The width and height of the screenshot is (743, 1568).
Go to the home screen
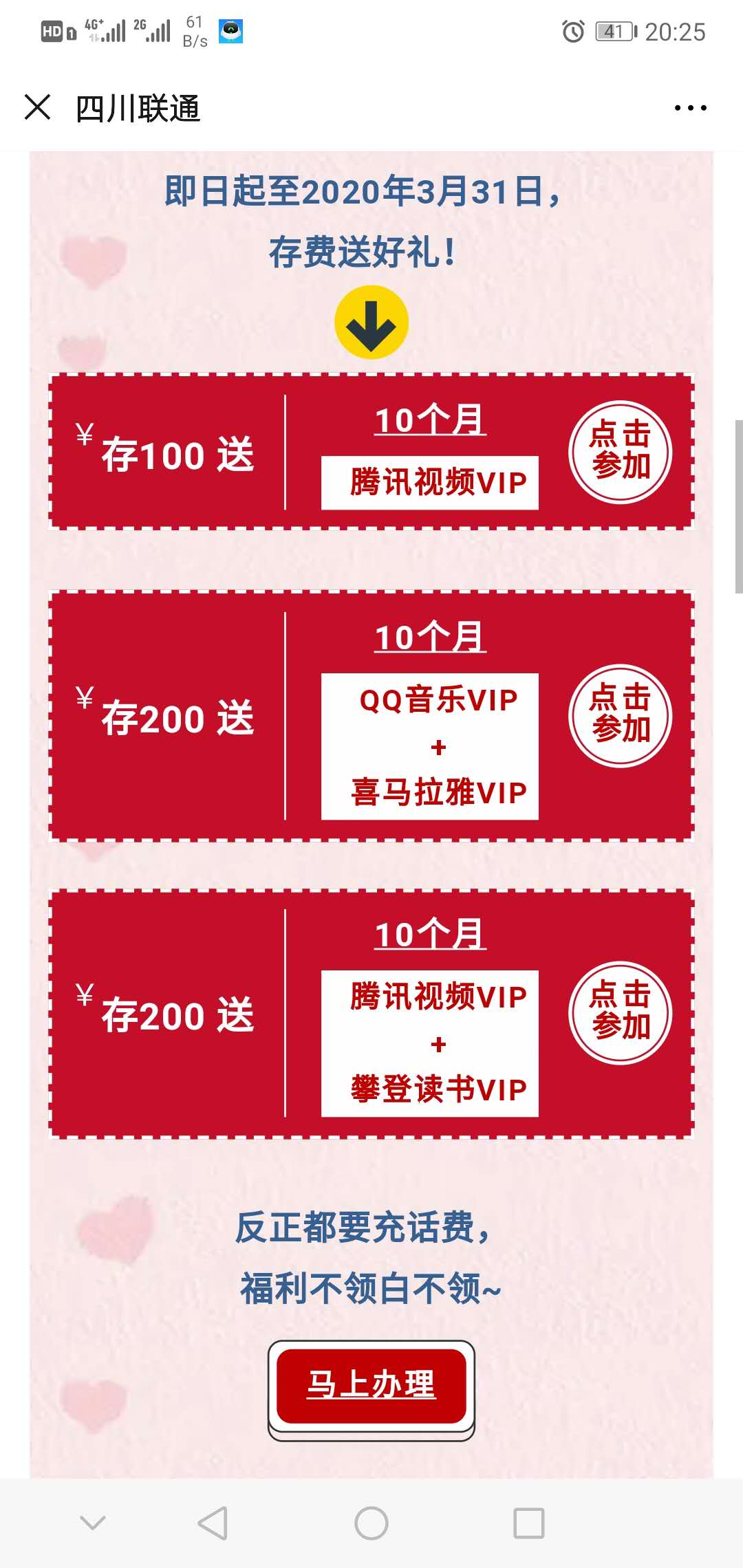pyautogui.click(x=371, y=1523)
